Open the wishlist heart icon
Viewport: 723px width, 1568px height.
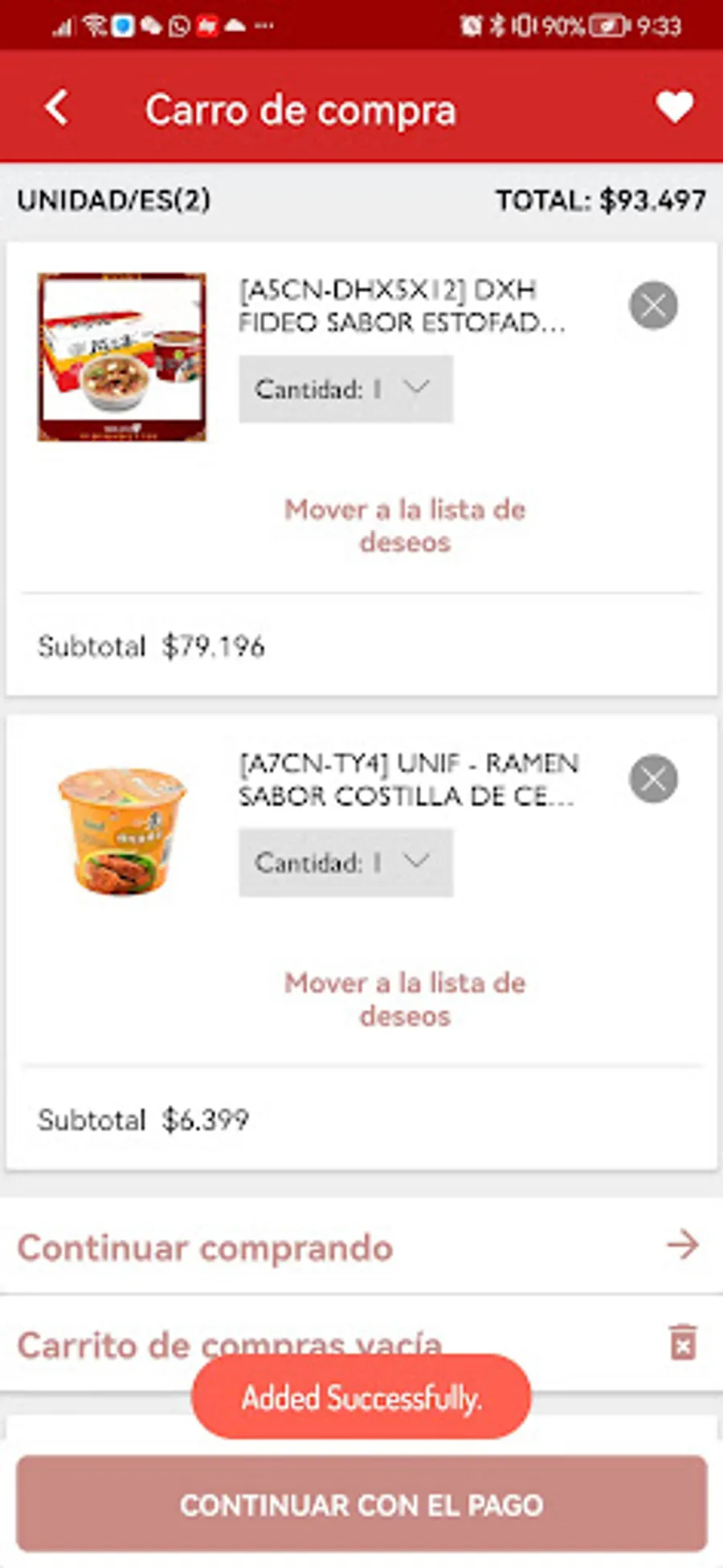pyautogui.click(x=673, y=108)
